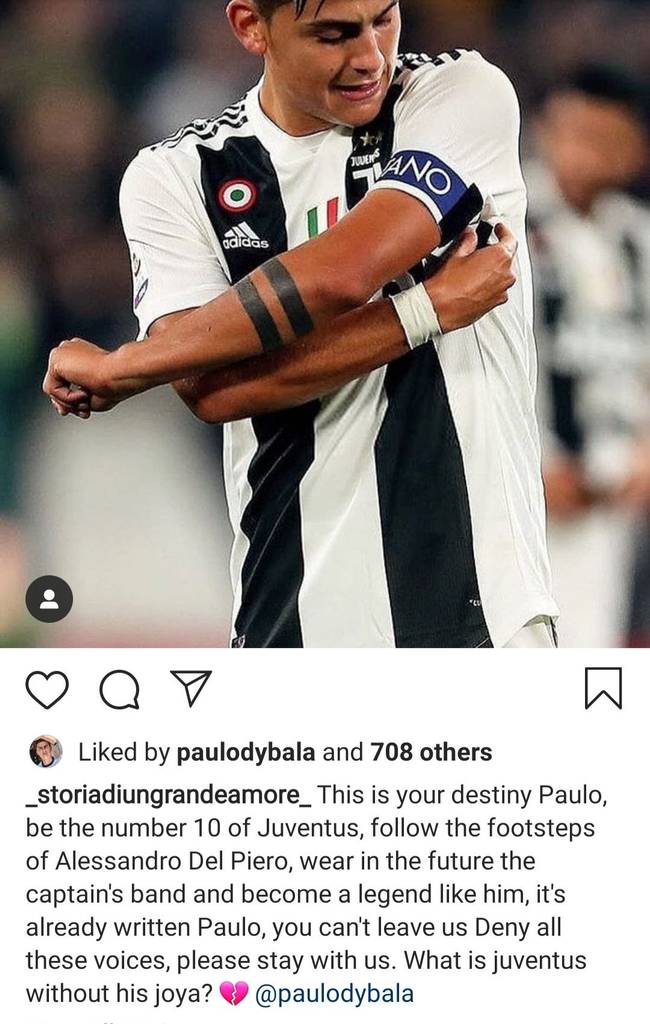The height and width of the screenshot is (1024, 650).
Task: Visit the _storiadiungrandeamore_ profile from the caption
Action: (x=170, y=796)
